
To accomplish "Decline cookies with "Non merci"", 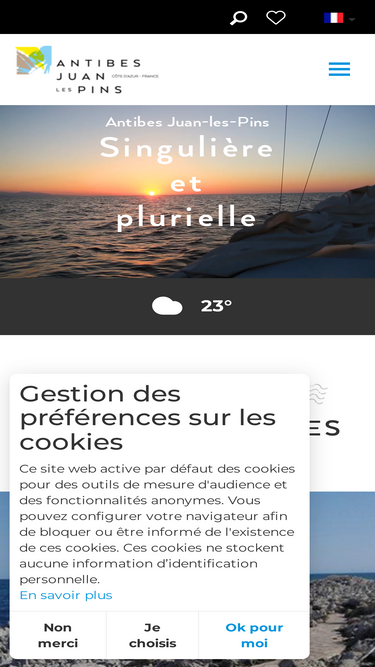I will point(58,635).
